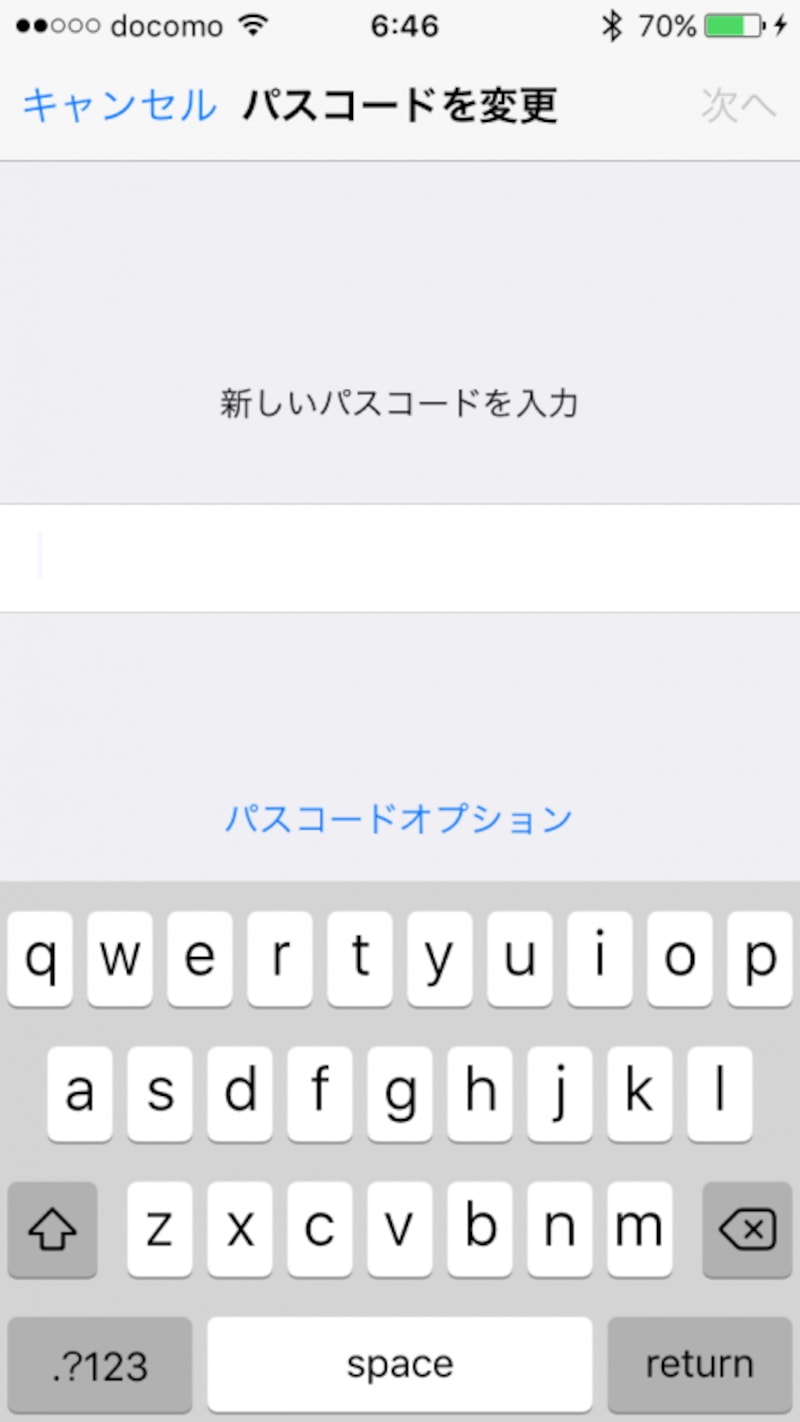Select the letter m key

pyautogui.click(x=640, y=1230)
